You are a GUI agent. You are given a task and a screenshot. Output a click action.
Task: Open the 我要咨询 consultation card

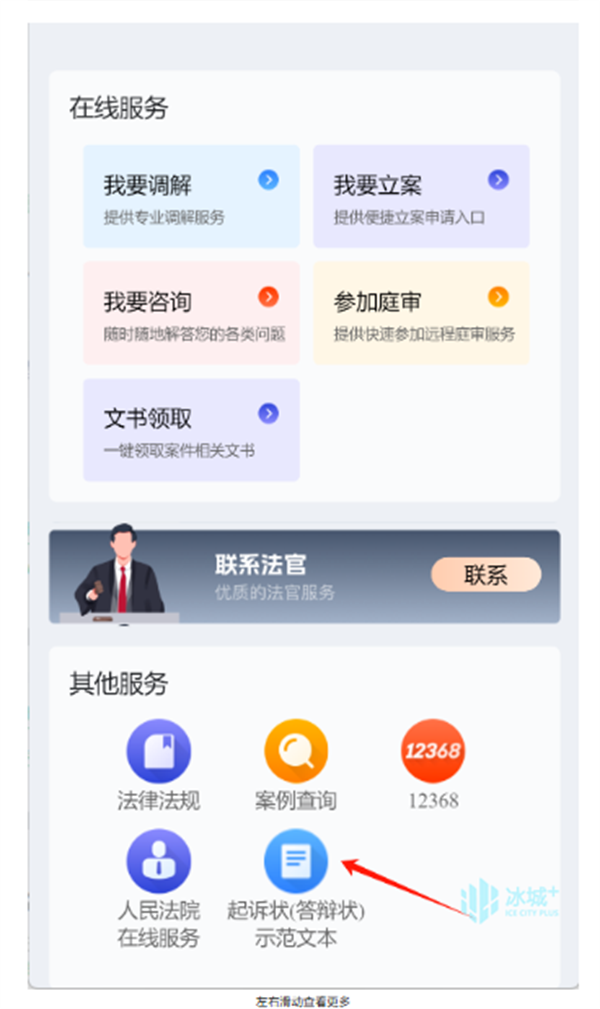191,312
